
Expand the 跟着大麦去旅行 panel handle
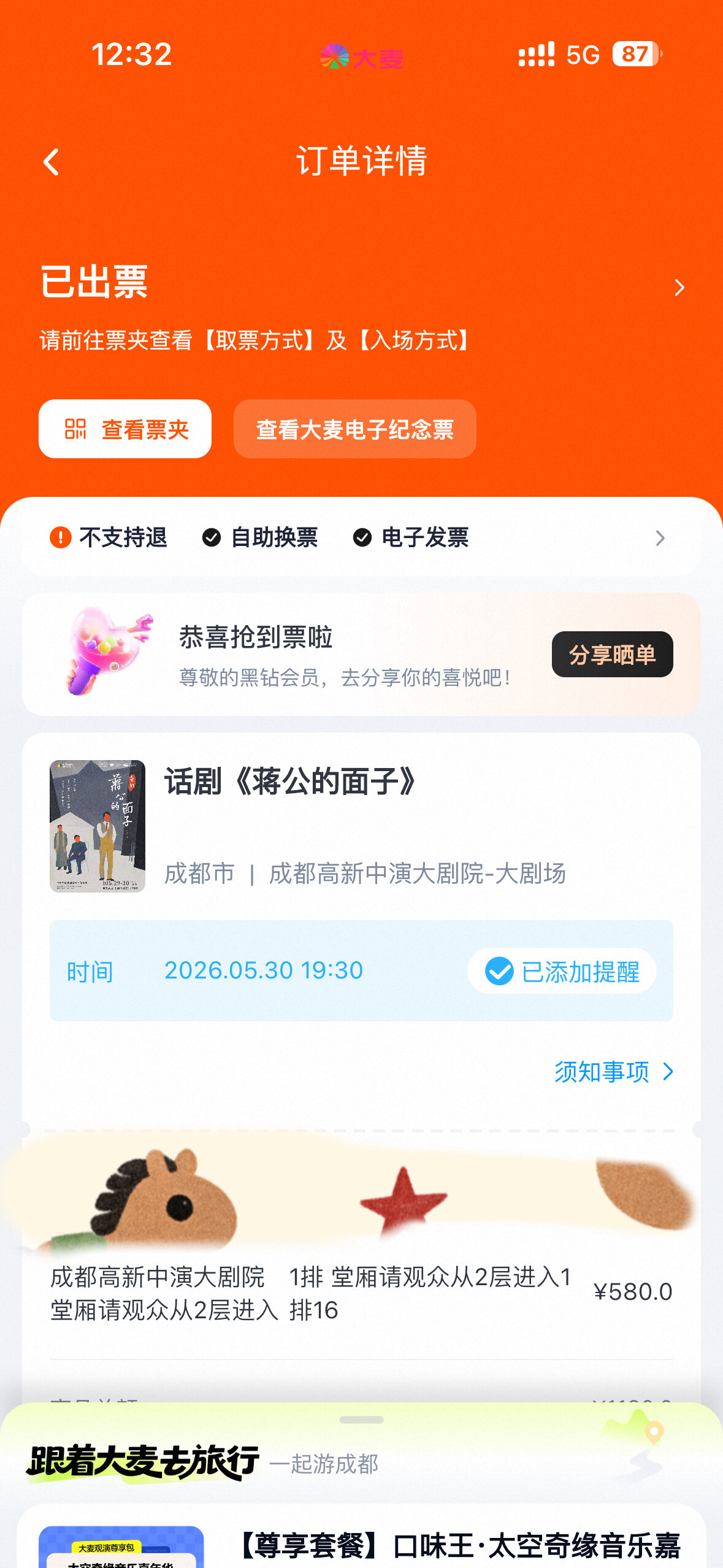tap(361, 1420)
